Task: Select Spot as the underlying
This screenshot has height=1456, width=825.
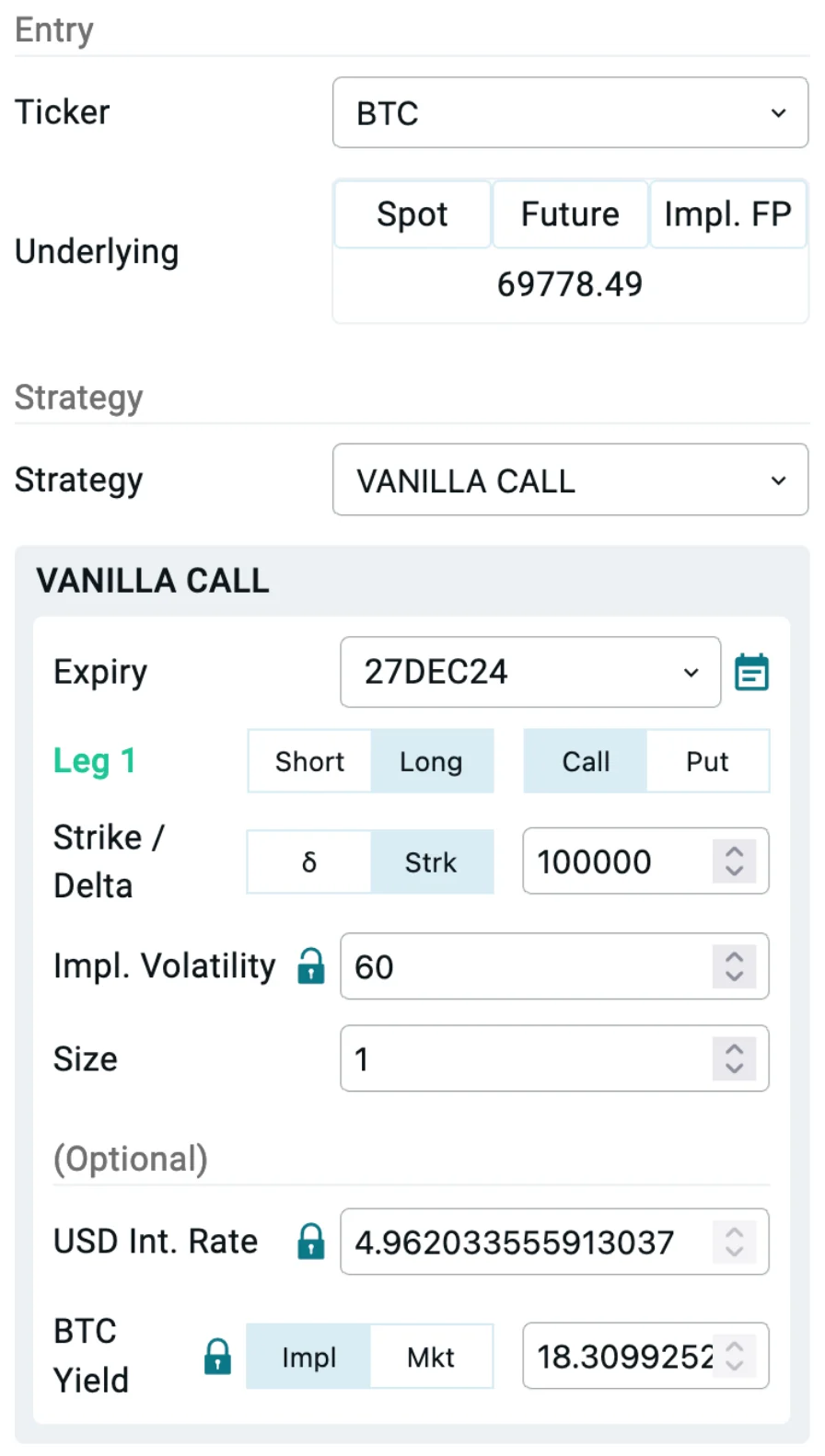Action: point(412,214)
